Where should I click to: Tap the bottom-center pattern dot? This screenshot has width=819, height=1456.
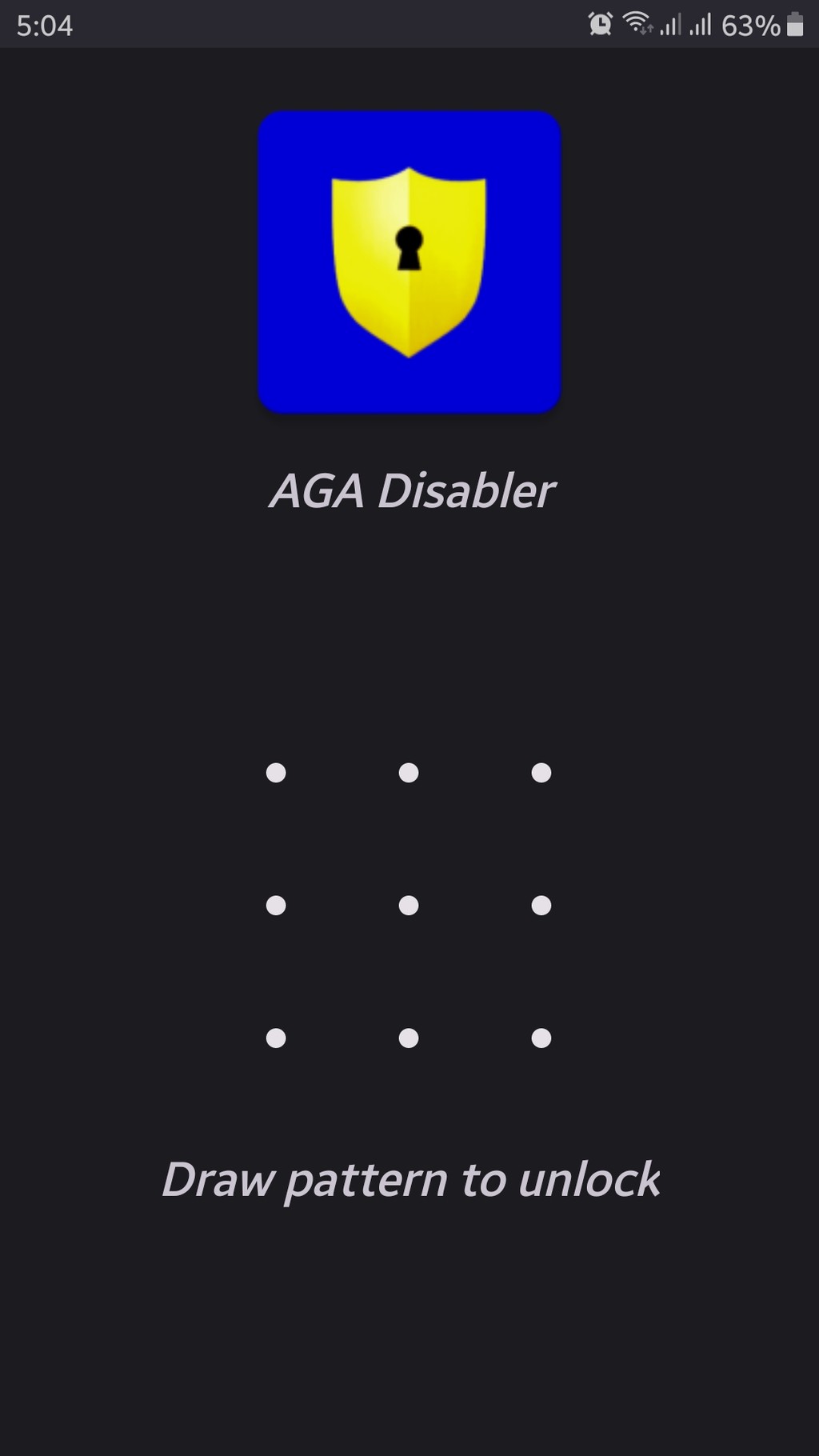409,1038
